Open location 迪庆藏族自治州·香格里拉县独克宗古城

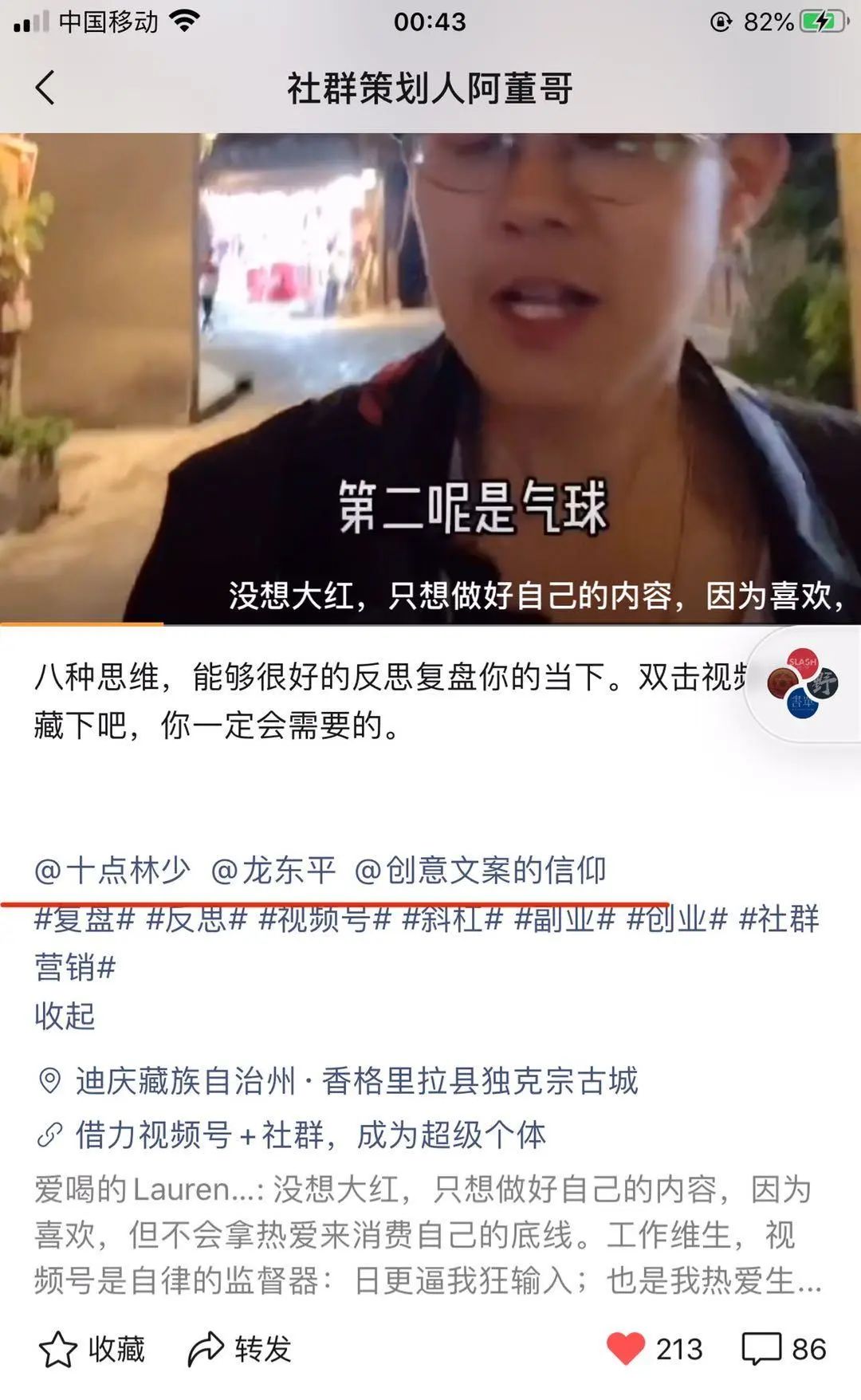pyautogui.click(x=356, y=1081)
